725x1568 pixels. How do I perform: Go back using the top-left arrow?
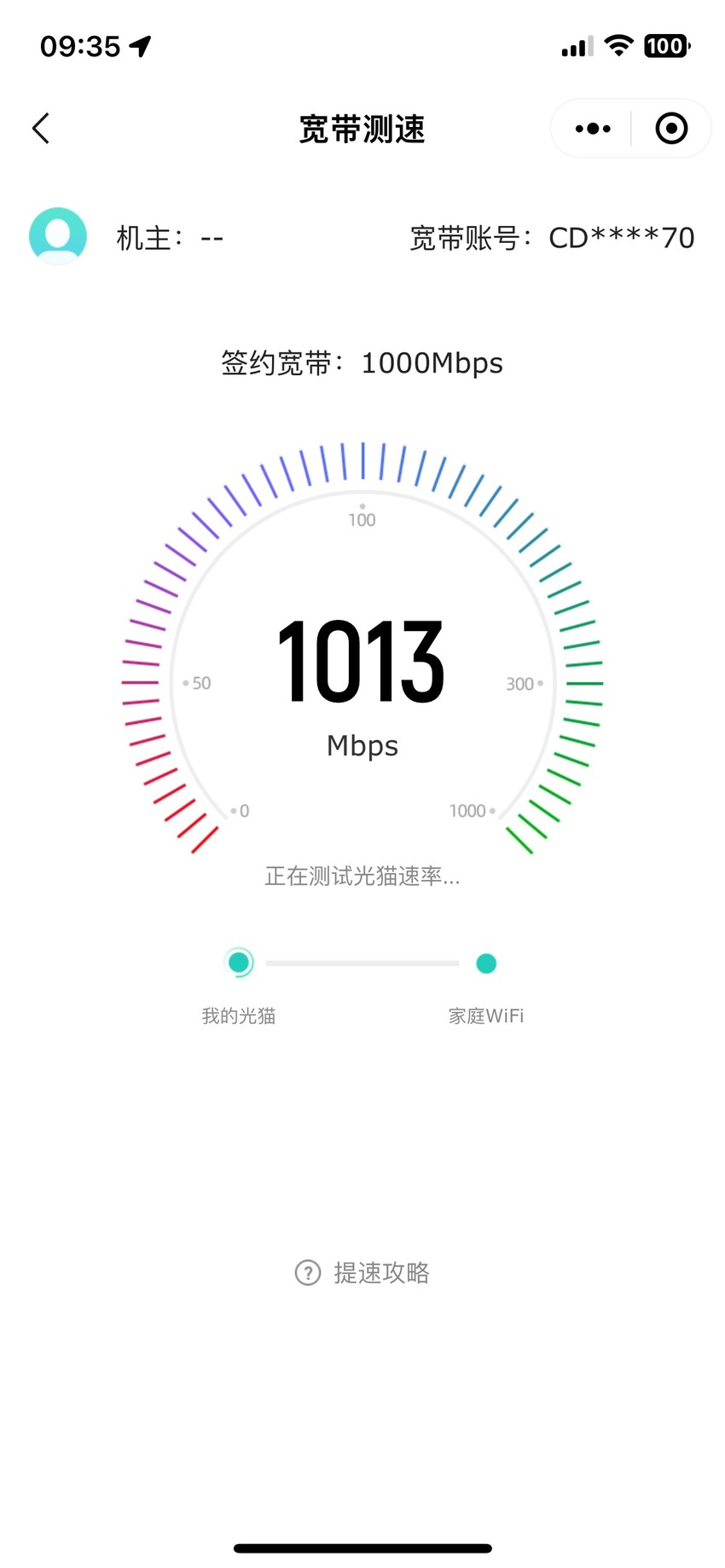[41, 129]
